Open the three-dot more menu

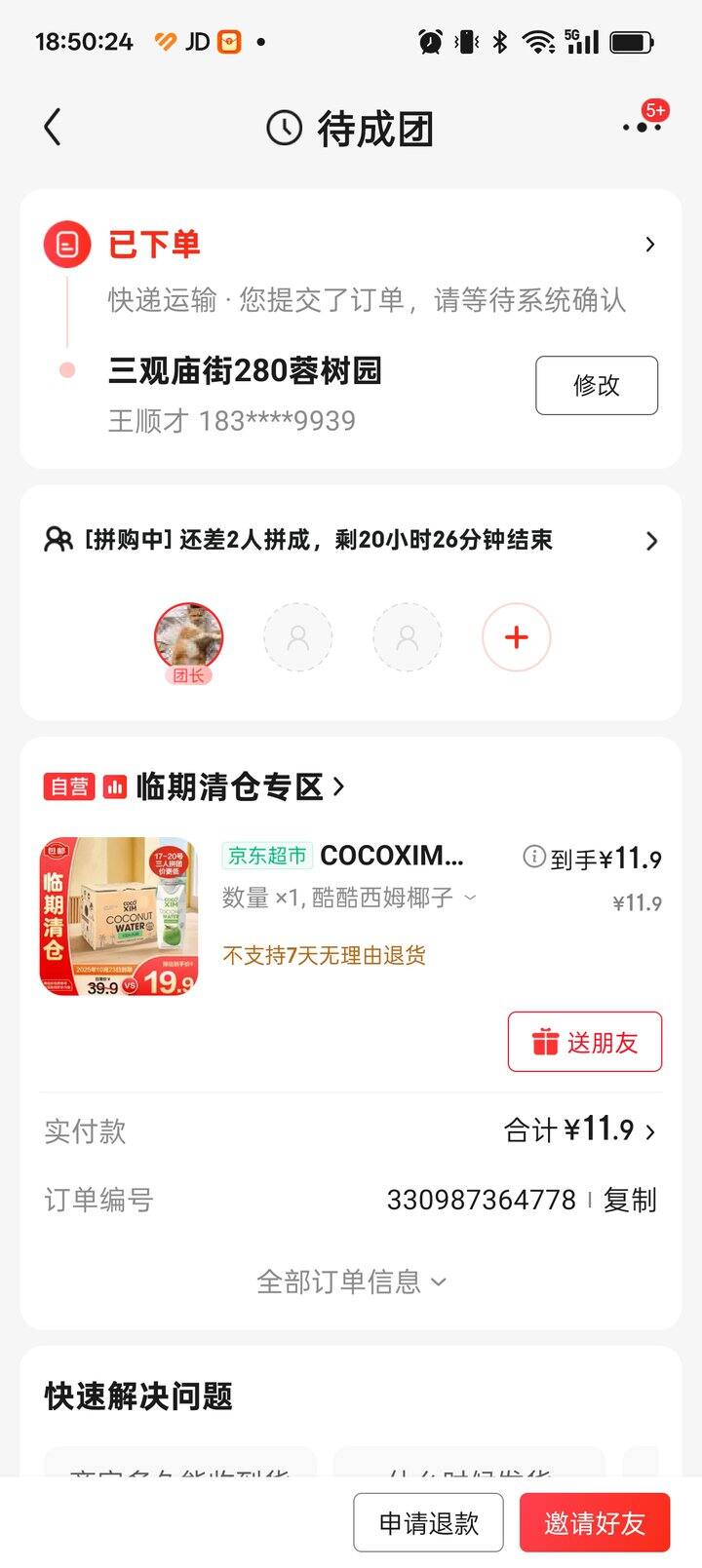click(641, 128)
